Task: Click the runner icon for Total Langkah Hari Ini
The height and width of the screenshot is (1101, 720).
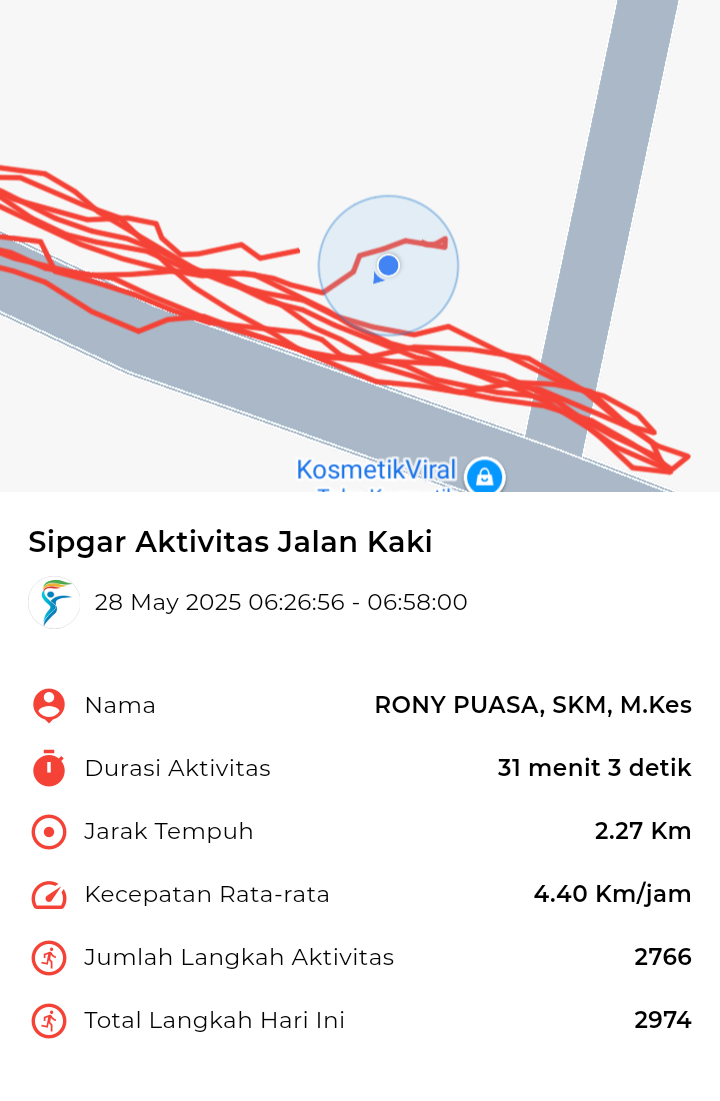Action: [x=48, y=1020]
